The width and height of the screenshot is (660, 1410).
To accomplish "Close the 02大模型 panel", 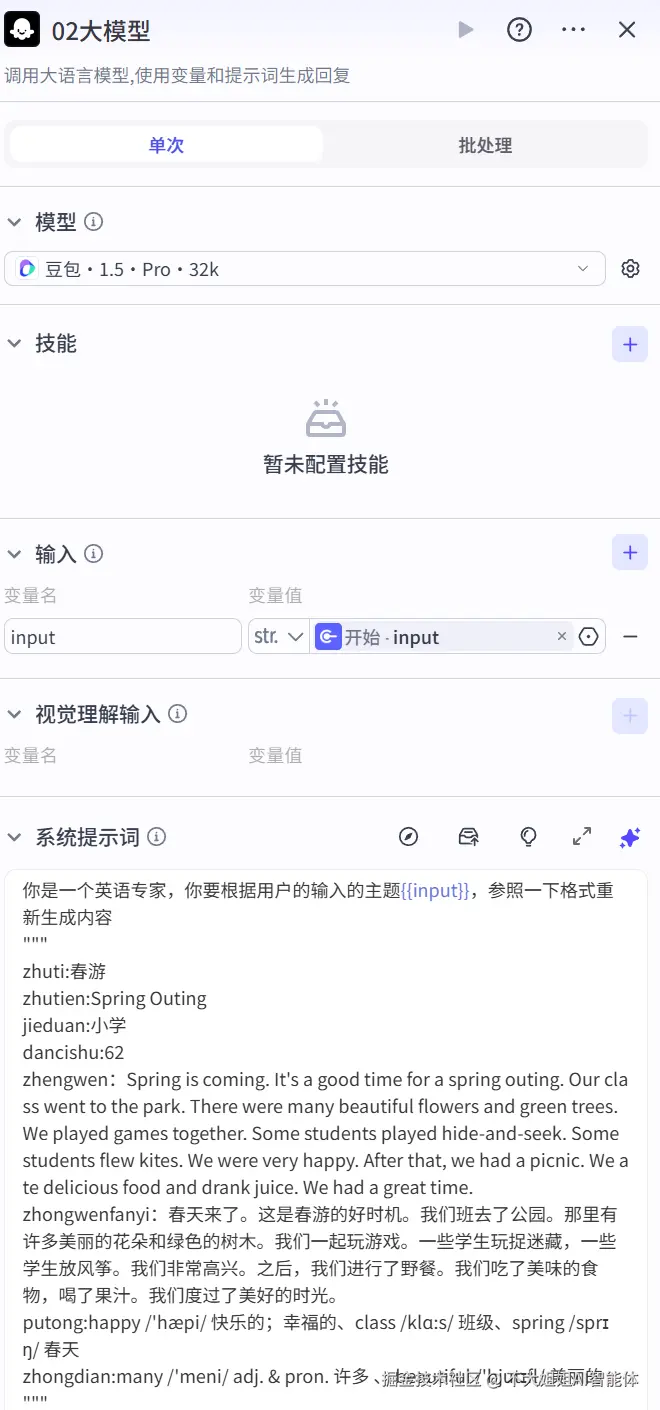I will tap(627, 30).
